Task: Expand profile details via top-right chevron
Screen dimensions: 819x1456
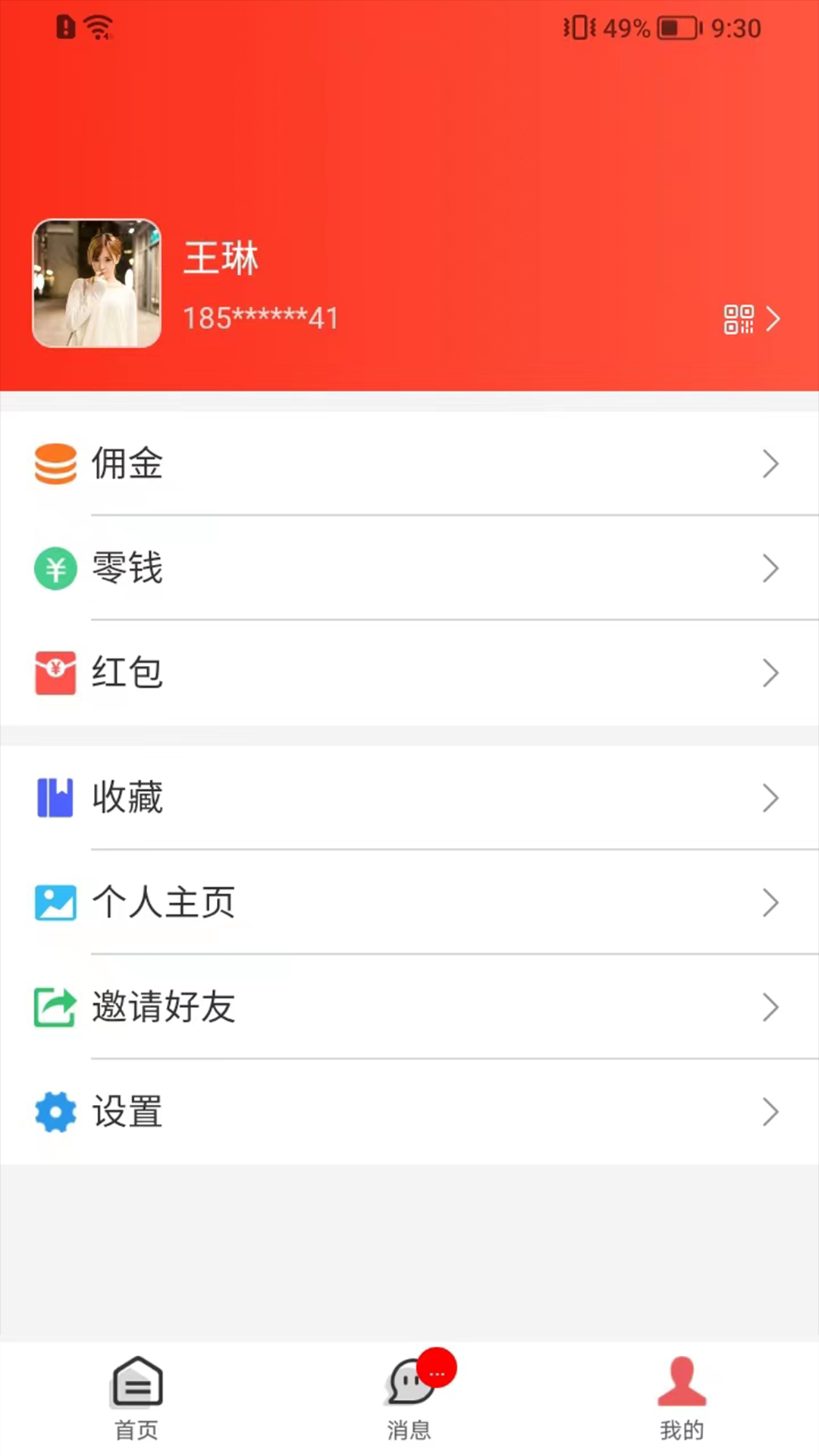Action: 774,319
